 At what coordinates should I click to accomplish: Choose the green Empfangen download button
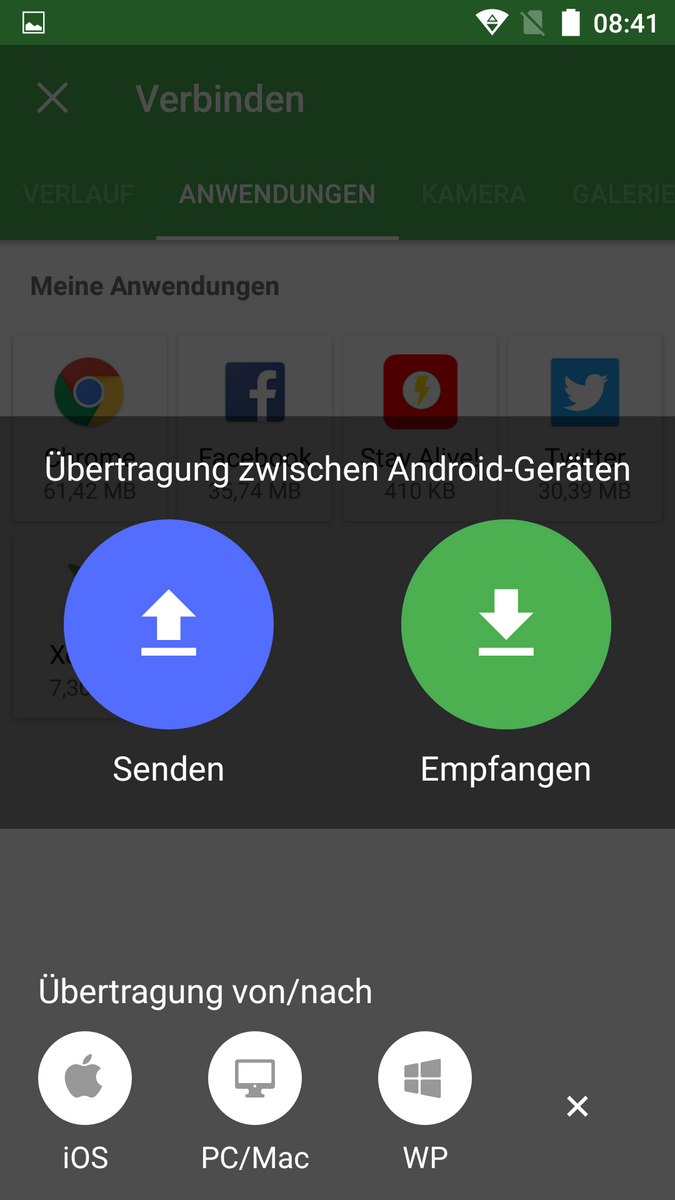click(505, 624)
